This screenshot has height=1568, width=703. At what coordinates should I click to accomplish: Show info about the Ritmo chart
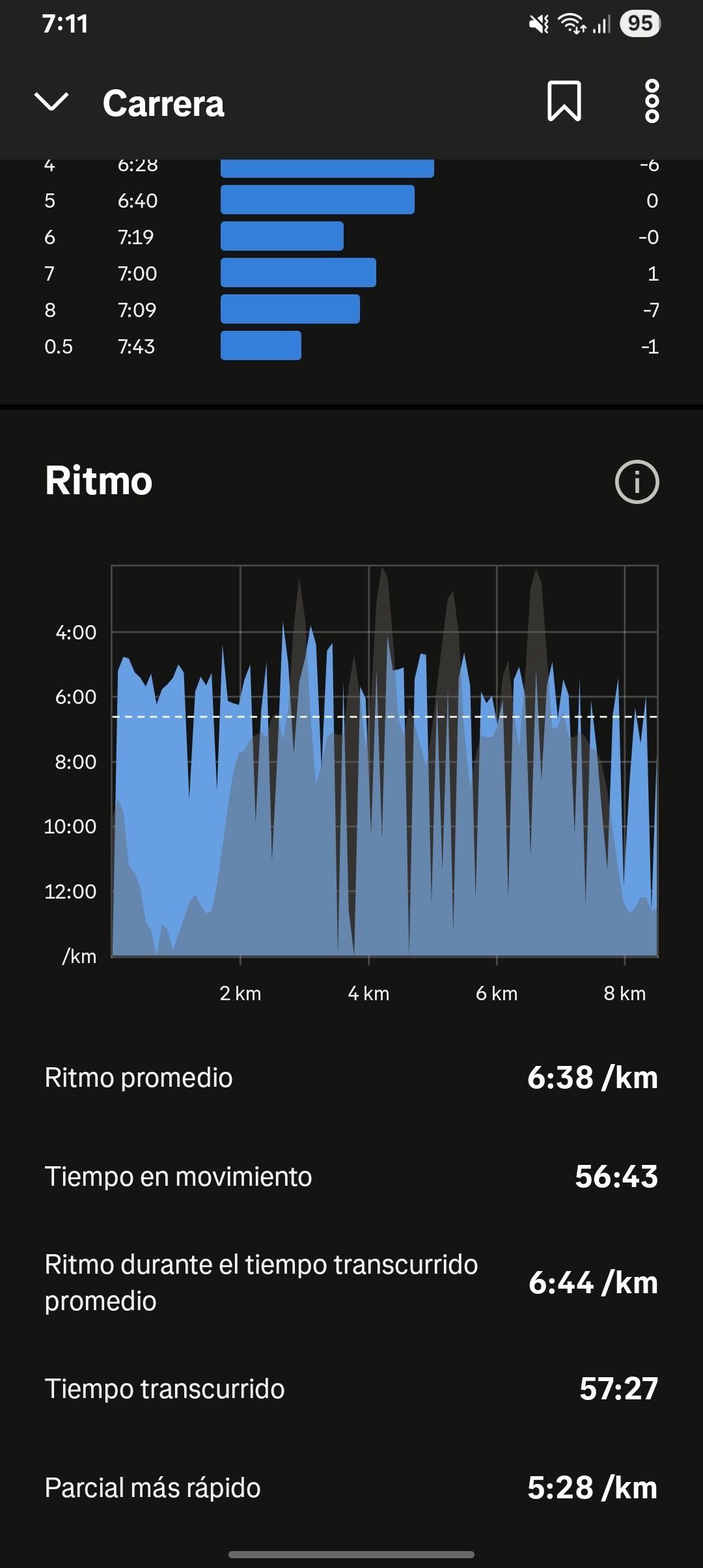637,482
